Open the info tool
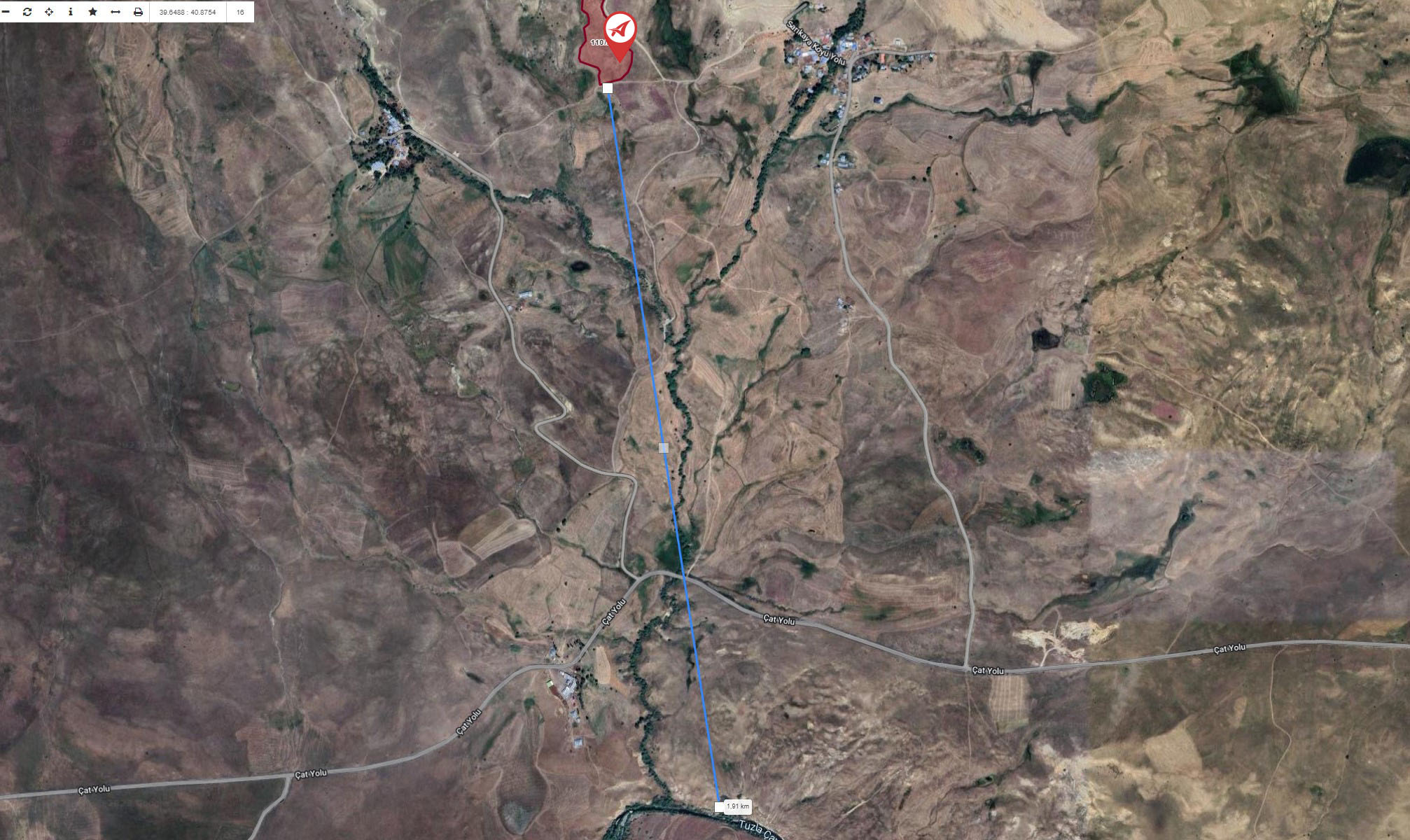The image size is (1410, 840). click(71, 12)
